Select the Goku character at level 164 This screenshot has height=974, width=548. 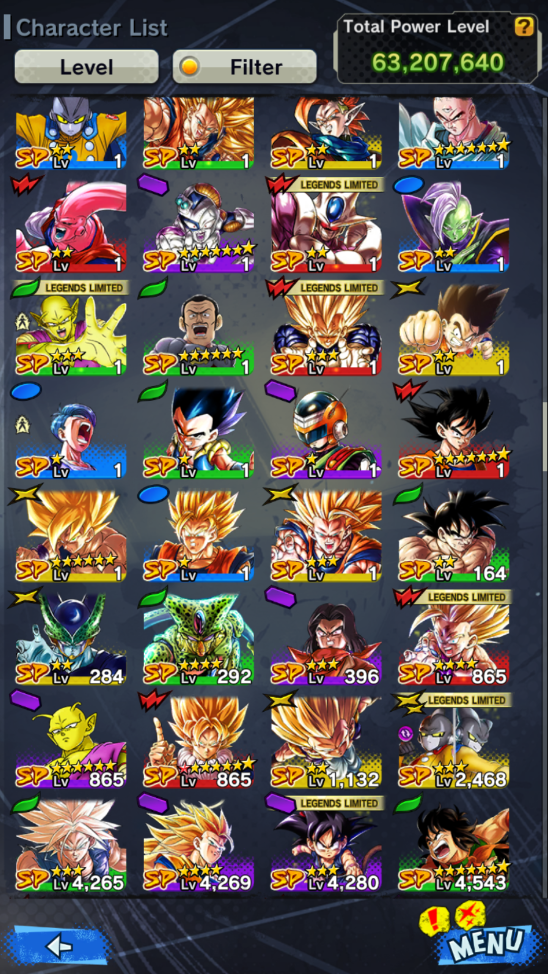coord(454,535)
